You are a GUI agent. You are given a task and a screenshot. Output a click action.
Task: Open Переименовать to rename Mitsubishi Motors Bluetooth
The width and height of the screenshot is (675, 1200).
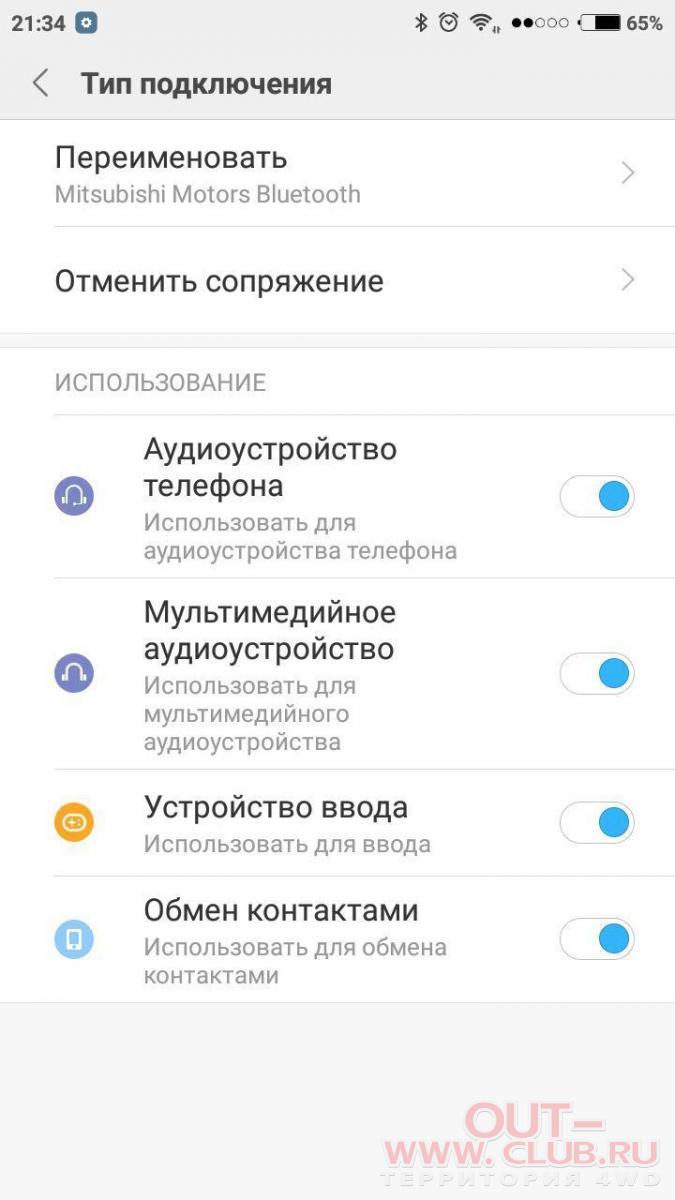337,174
